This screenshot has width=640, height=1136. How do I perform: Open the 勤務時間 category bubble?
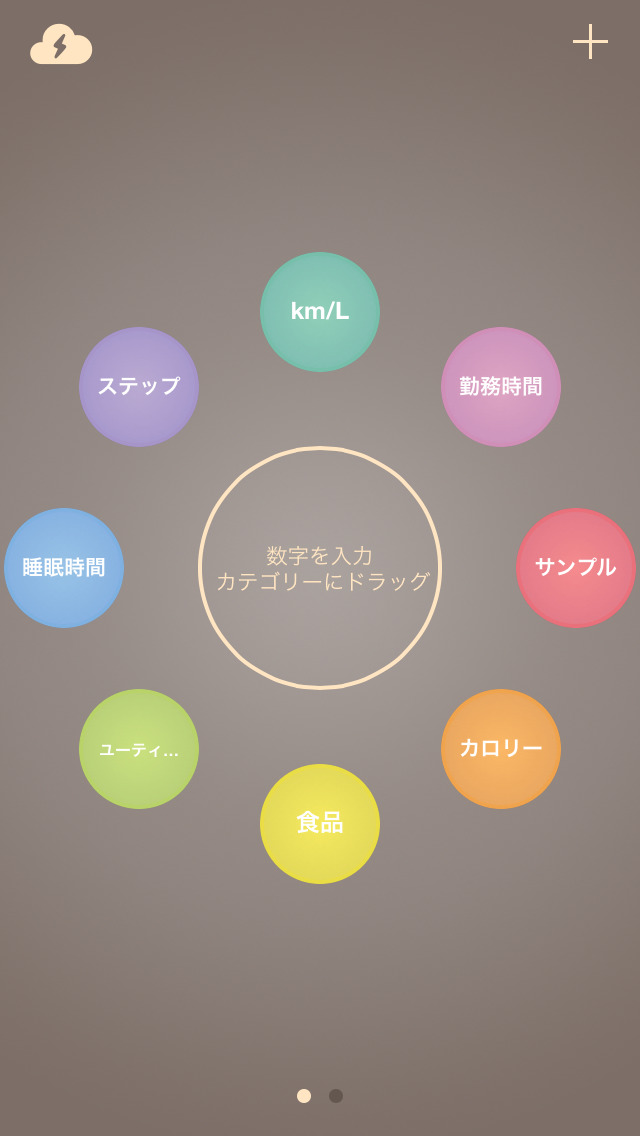click(501, 387)
